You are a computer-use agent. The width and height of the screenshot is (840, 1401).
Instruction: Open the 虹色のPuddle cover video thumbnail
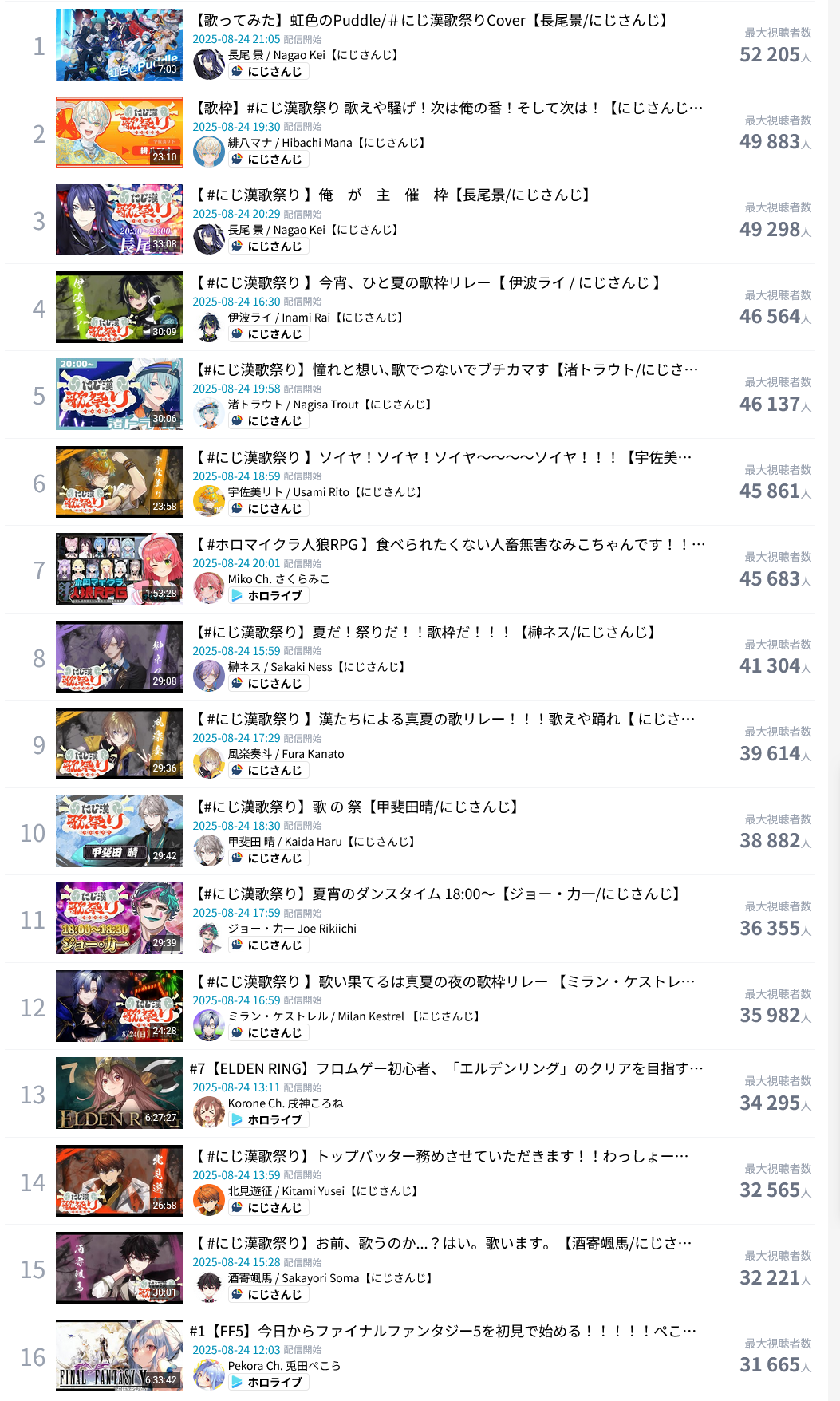point(120,45)
